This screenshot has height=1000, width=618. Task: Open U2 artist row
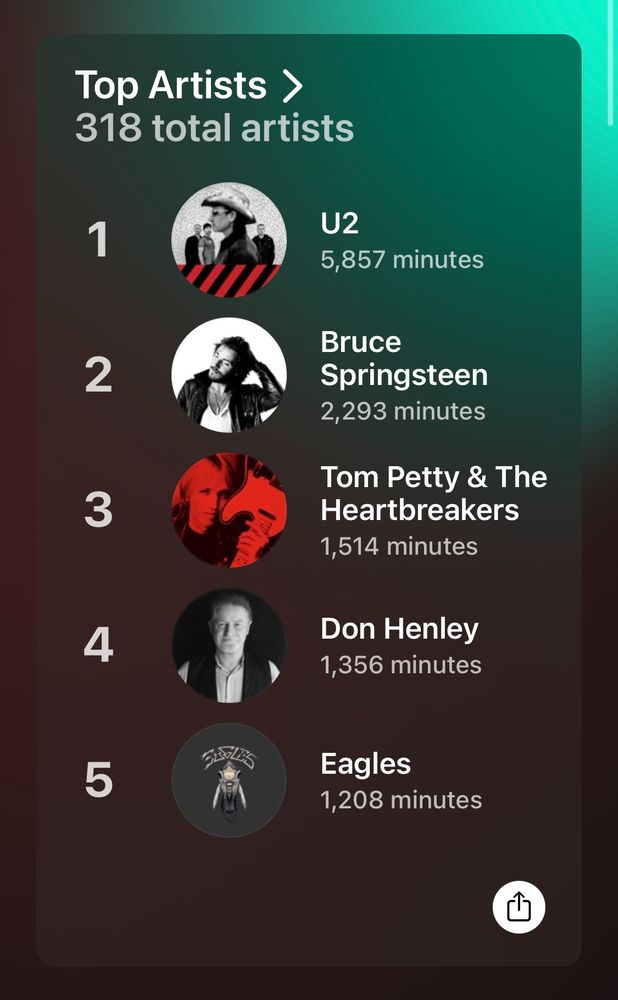[340, 240]
